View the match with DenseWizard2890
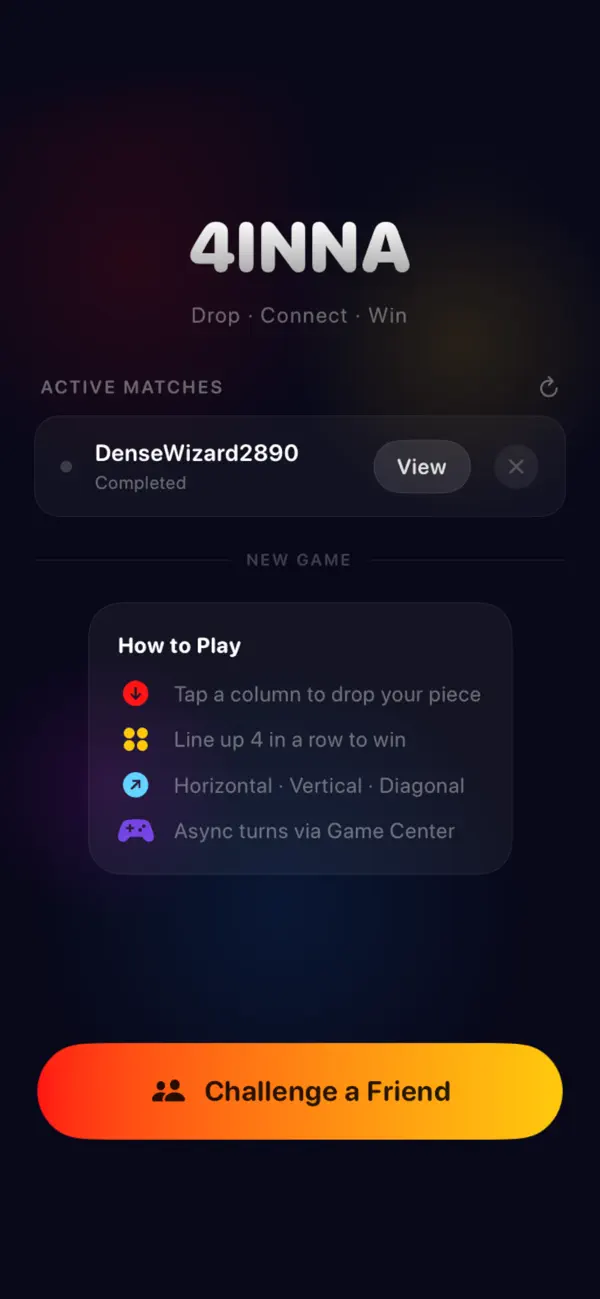The width and height of the screenshot is (600, 1299). (x=422, y=467)
